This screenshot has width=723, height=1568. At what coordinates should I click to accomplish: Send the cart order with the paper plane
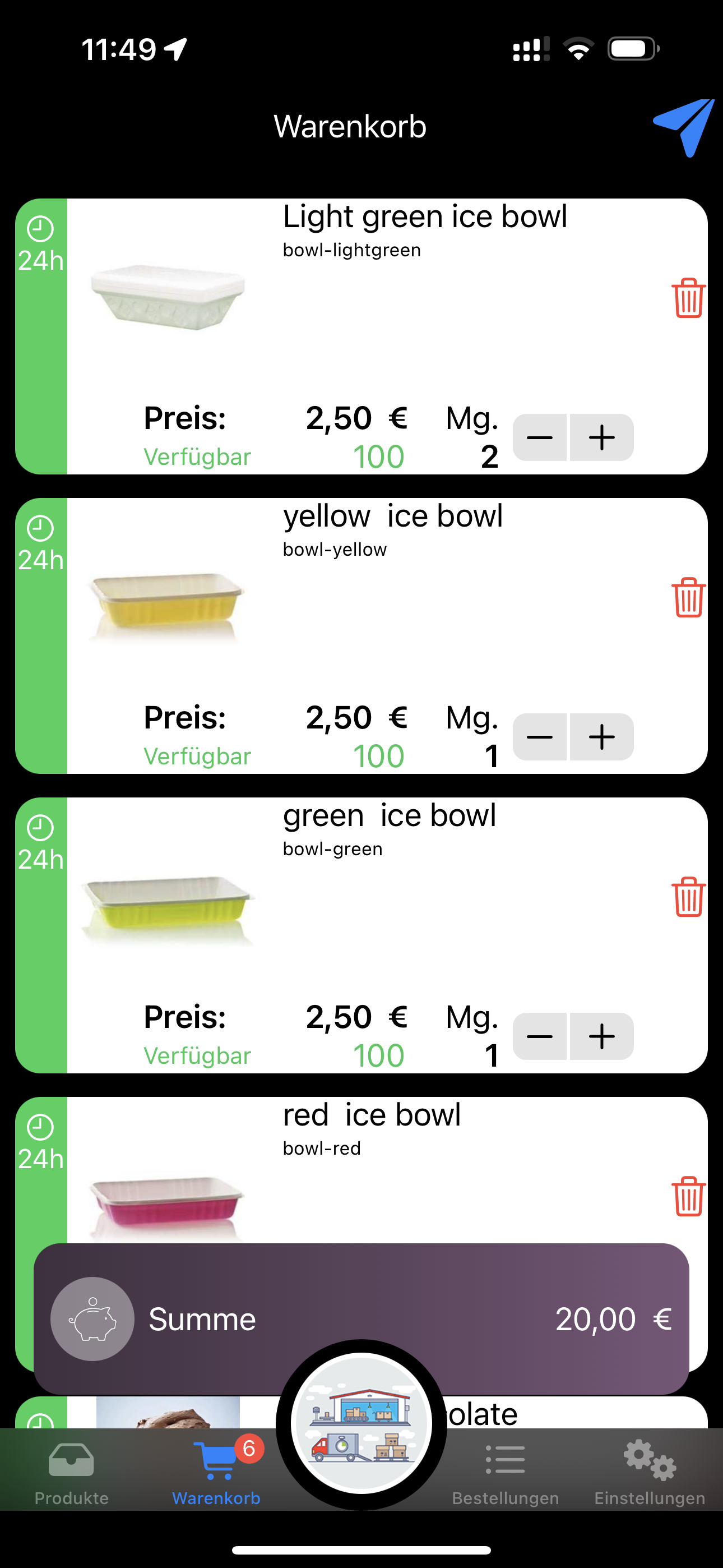tap(684, 127)
